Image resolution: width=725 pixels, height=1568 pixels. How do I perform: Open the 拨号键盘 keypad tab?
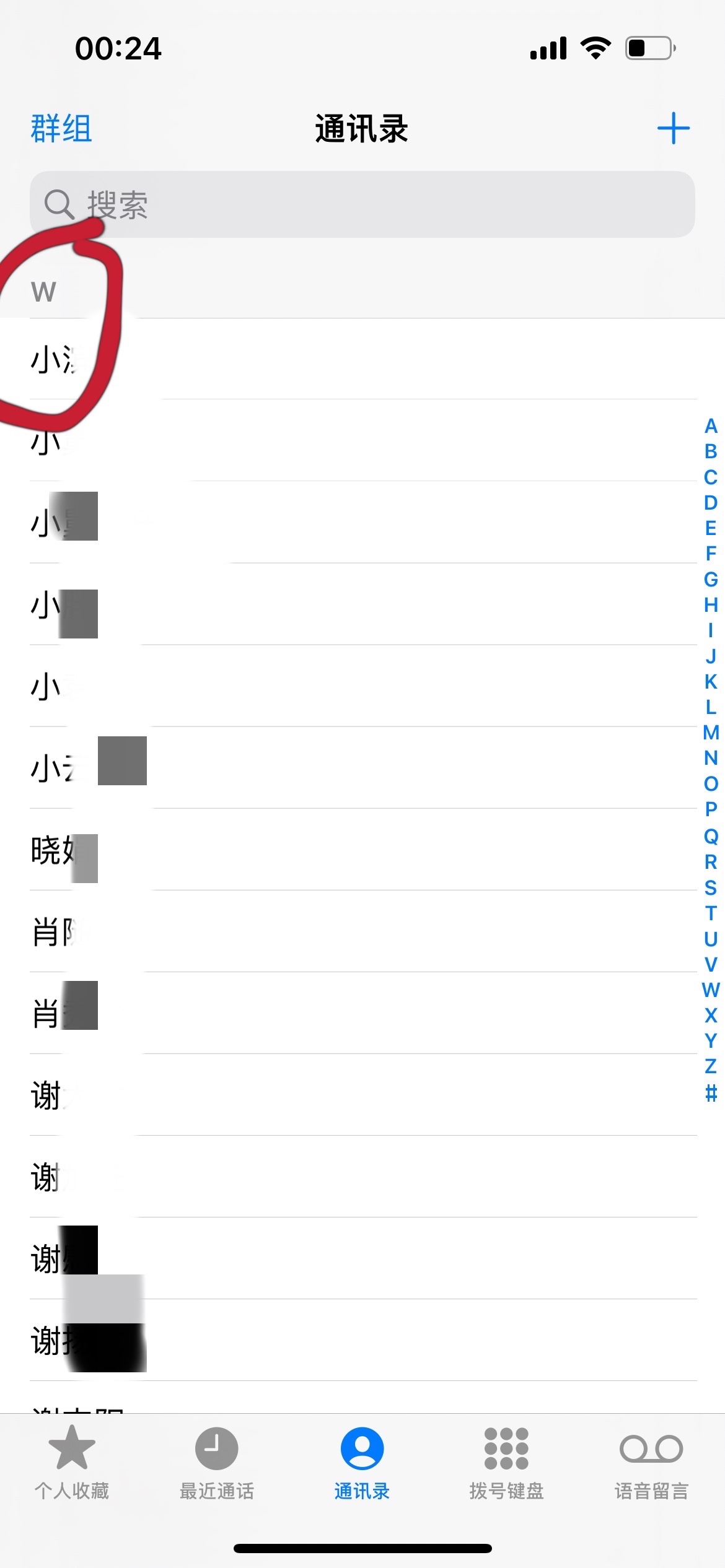(x=507, y=1462)
